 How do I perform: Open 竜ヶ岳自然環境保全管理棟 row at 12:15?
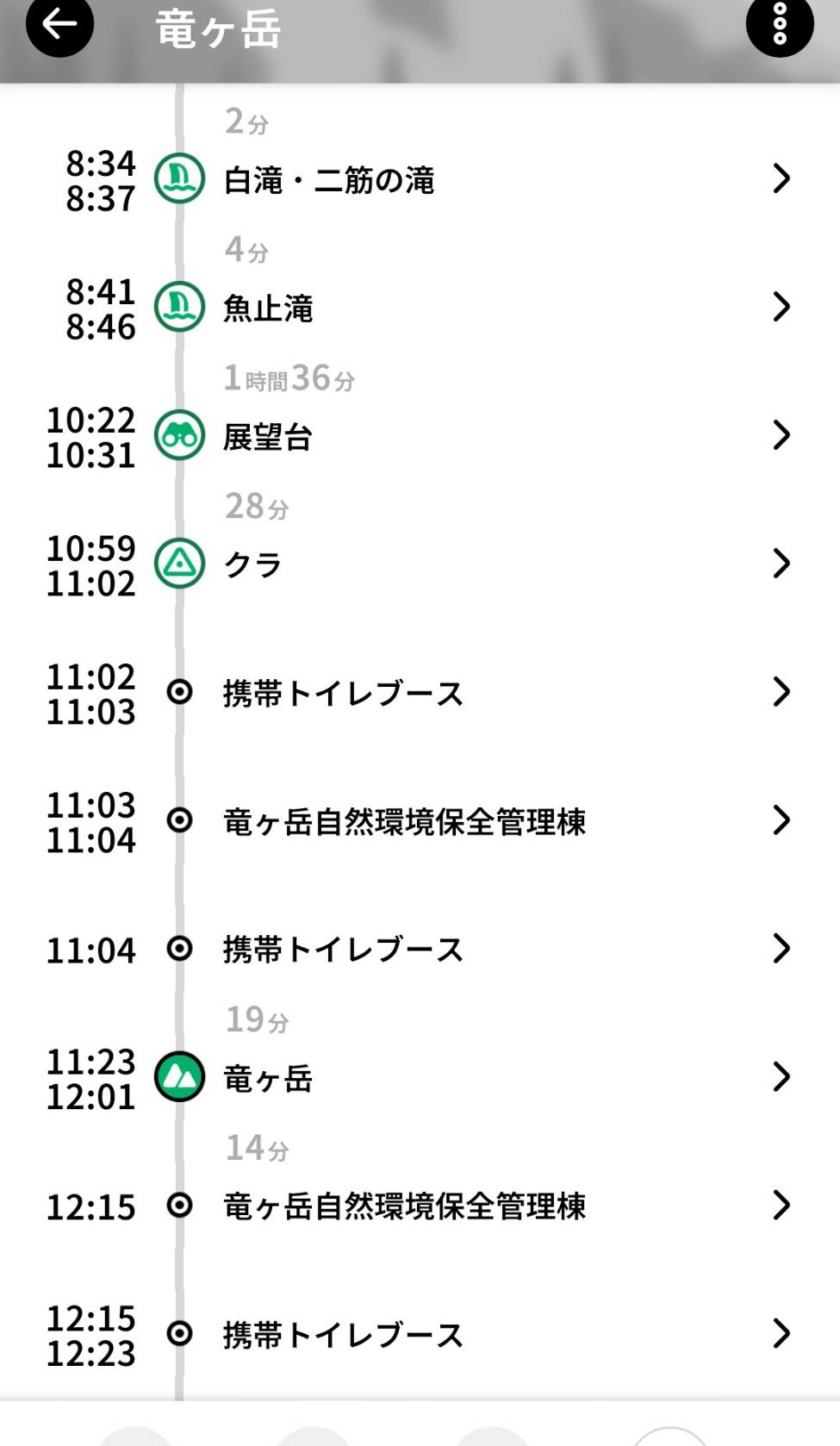(420, 1206)
